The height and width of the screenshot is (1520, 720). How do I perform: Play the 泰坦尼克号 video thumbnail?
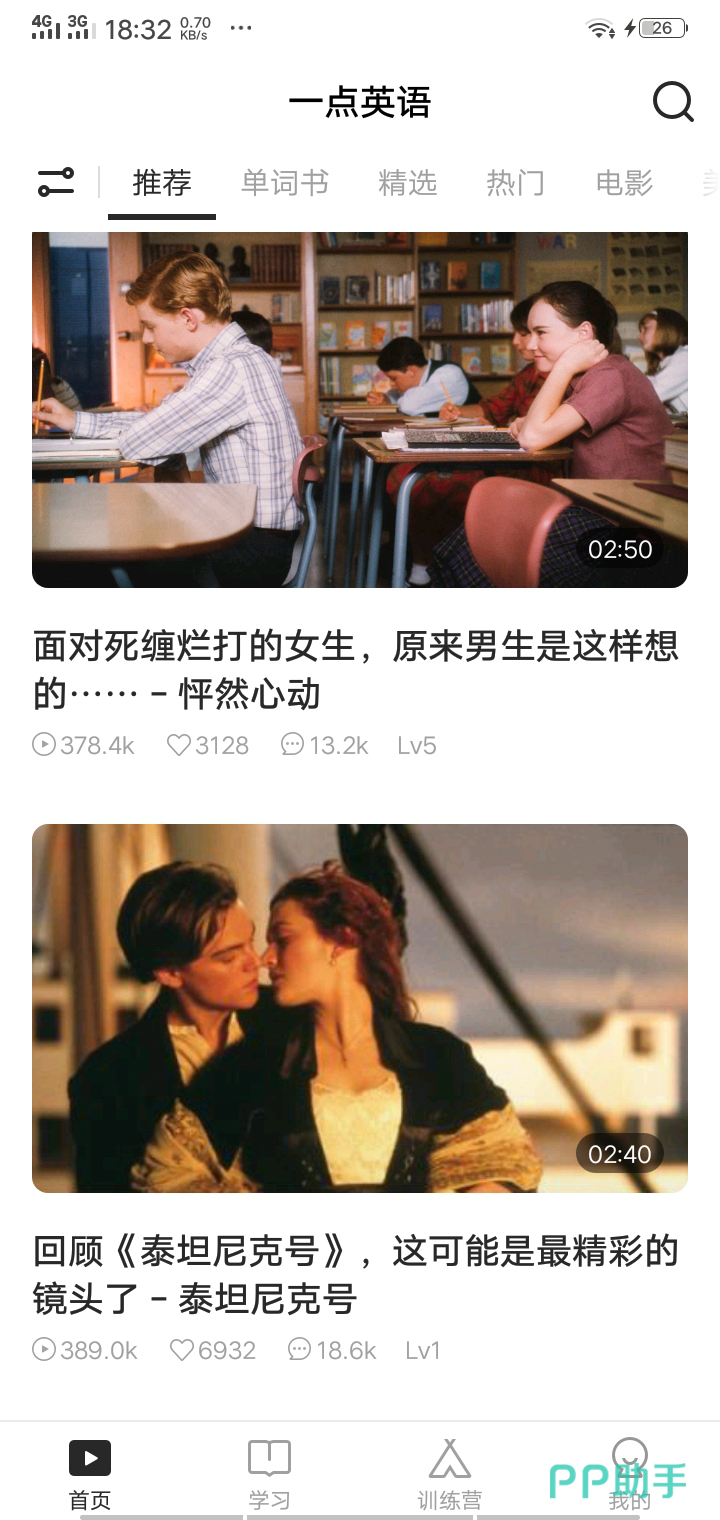[360, 1008]
